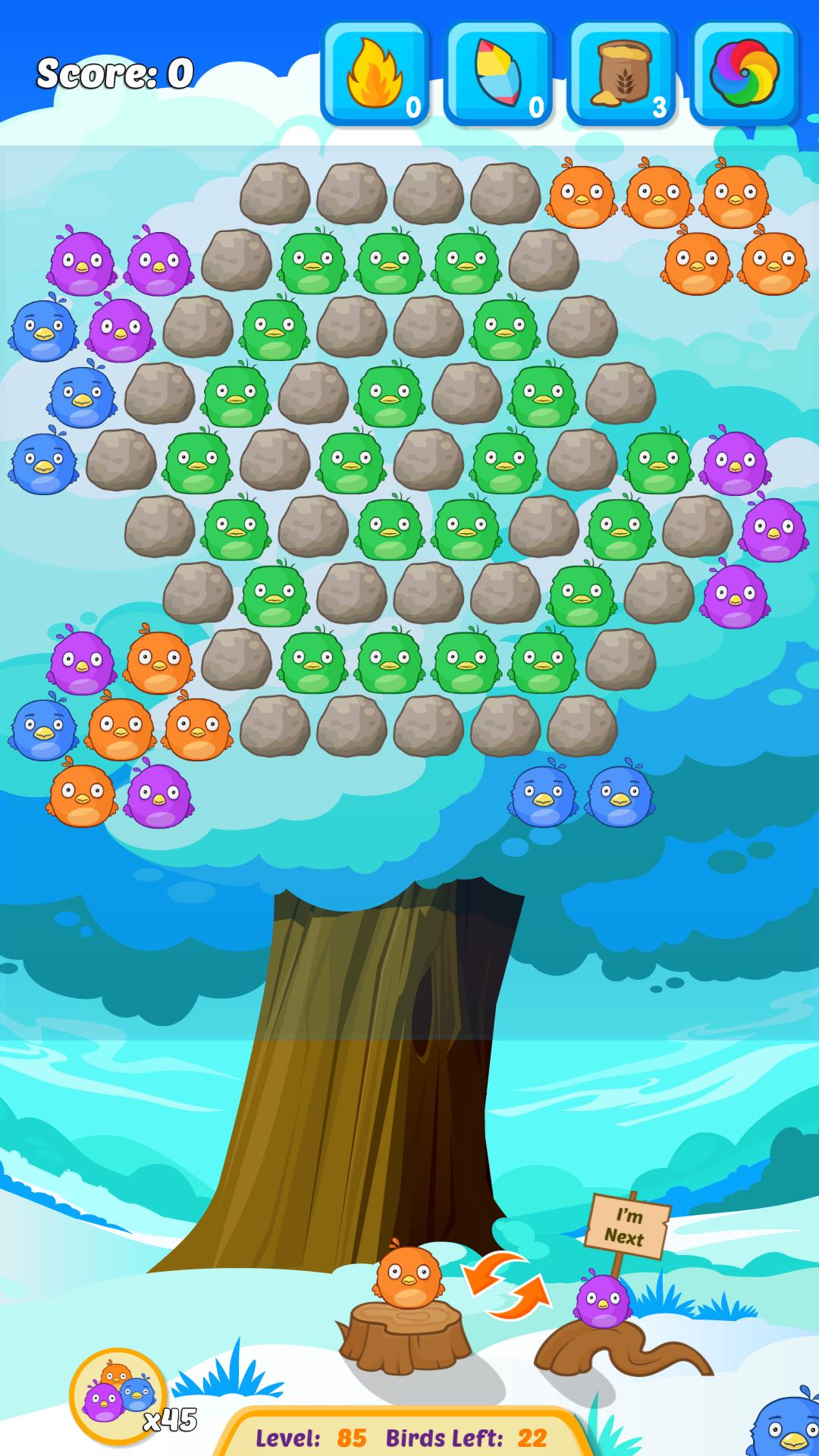819x1456 pixels.
Task: Select the rainbow swirl power-up
Action: pyautogui.click(x=744, y=74)
